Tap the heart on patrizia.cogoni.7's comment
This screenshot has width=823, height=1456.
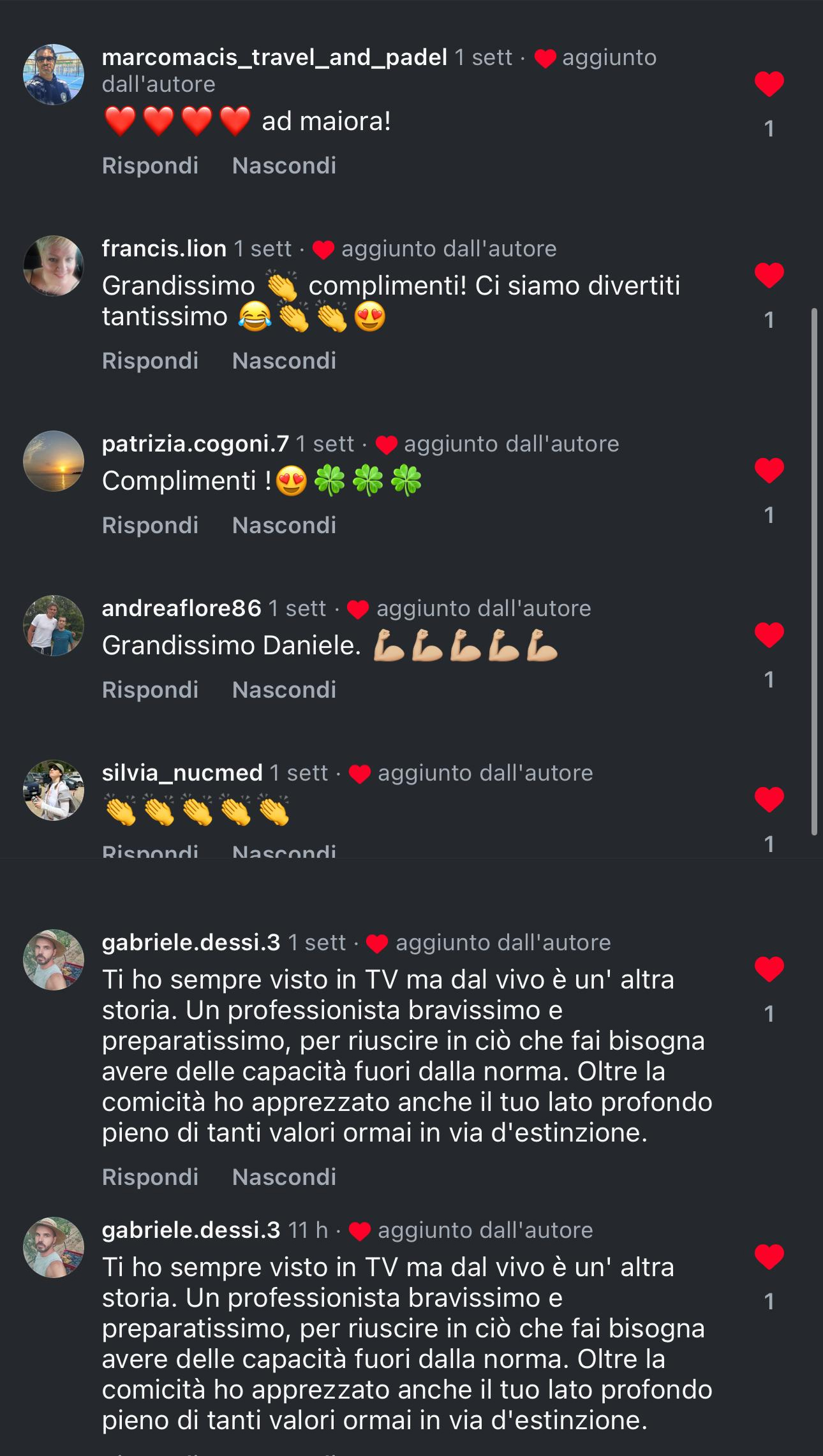tap(769, 470)
